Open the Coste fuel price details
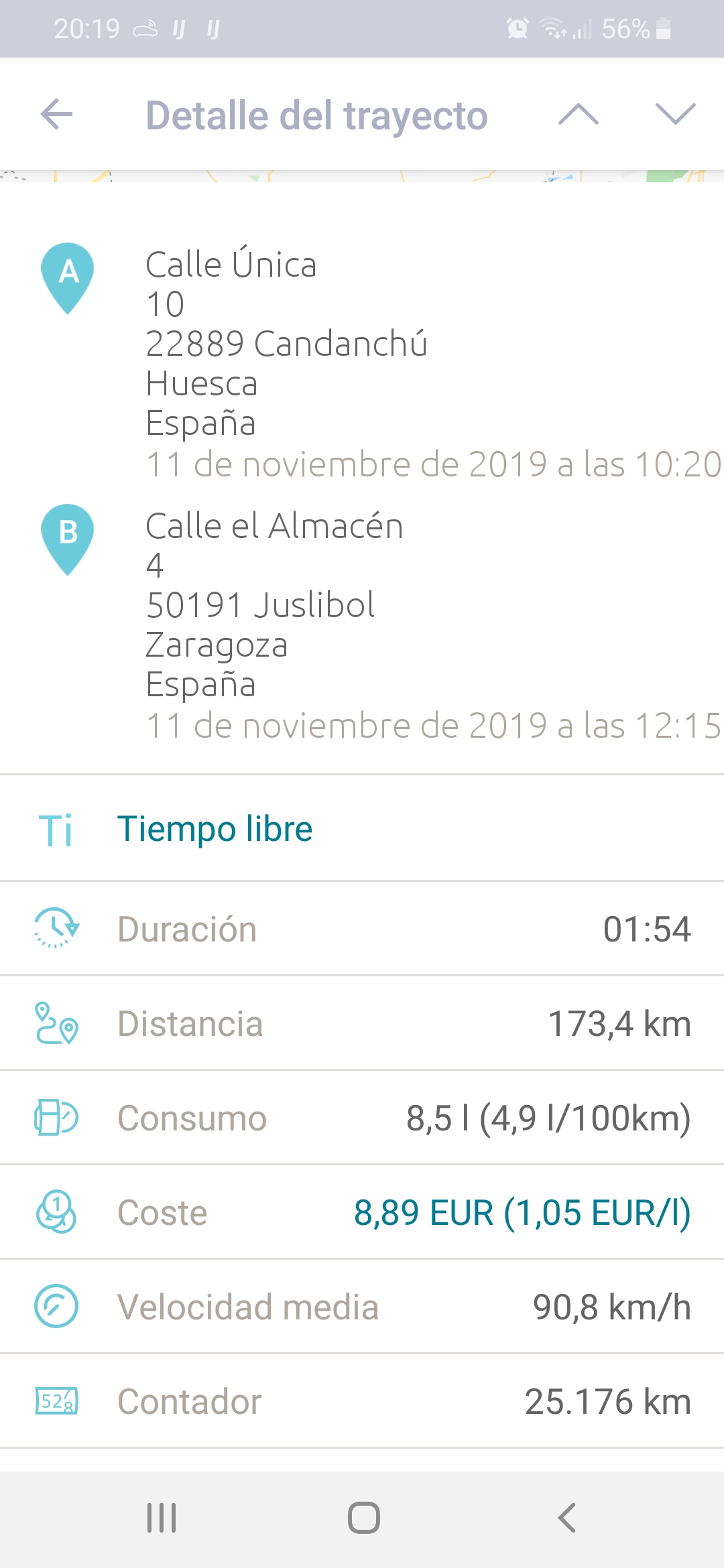Viewport: 724px width, 1568px height. [x=522, y=1213]
